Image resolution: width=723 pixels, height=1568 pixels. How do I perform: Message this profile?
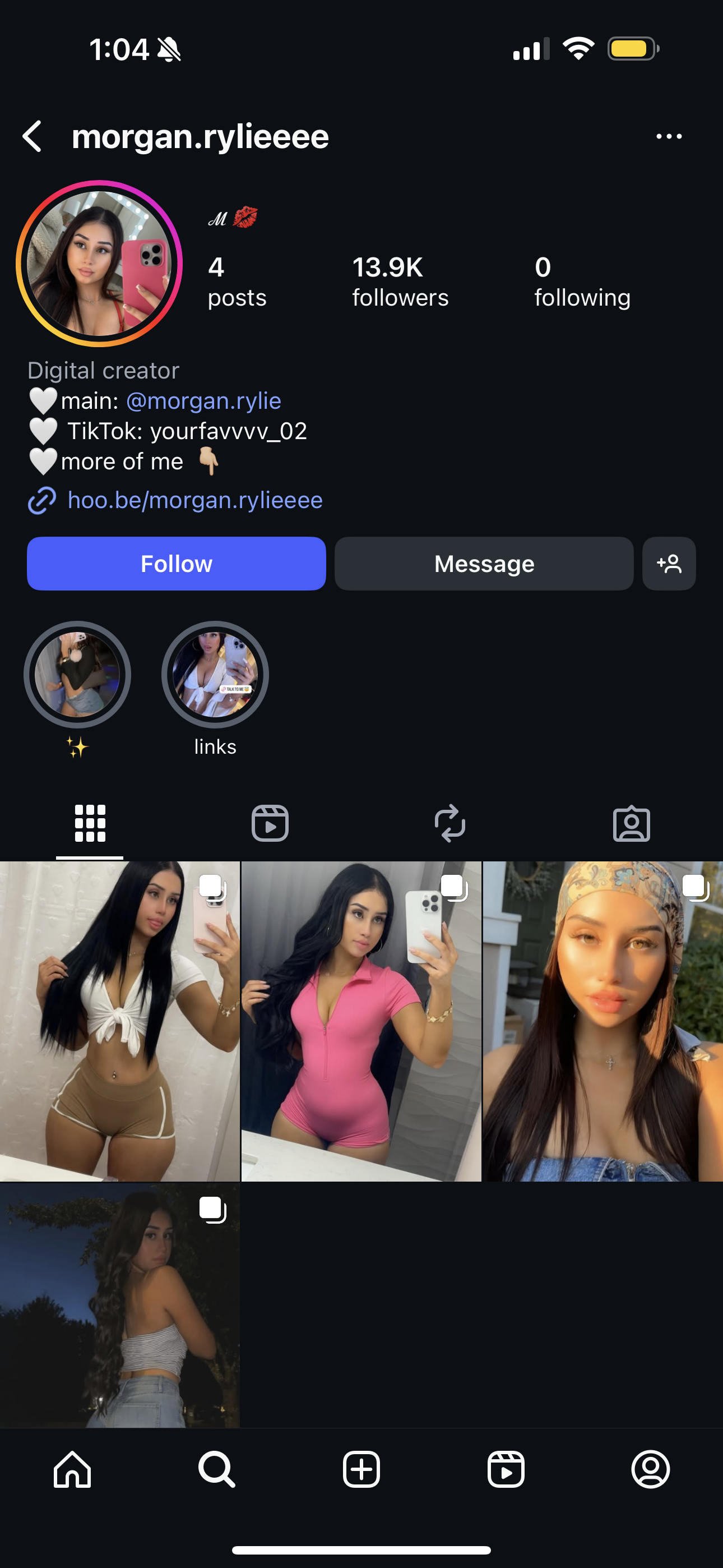[x=484, y=564]
